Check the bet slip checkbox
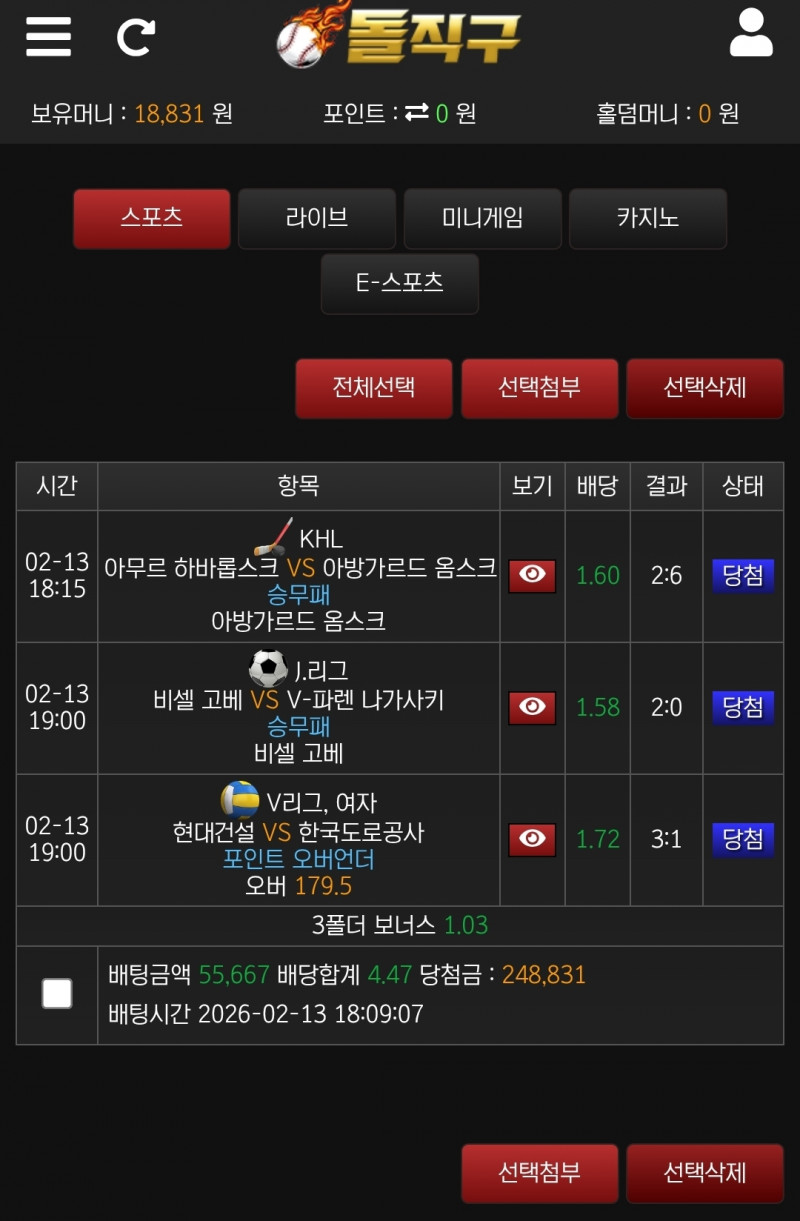Viewport: 800px width, 1221px height. pyautogui.click(x=57, y=994)
